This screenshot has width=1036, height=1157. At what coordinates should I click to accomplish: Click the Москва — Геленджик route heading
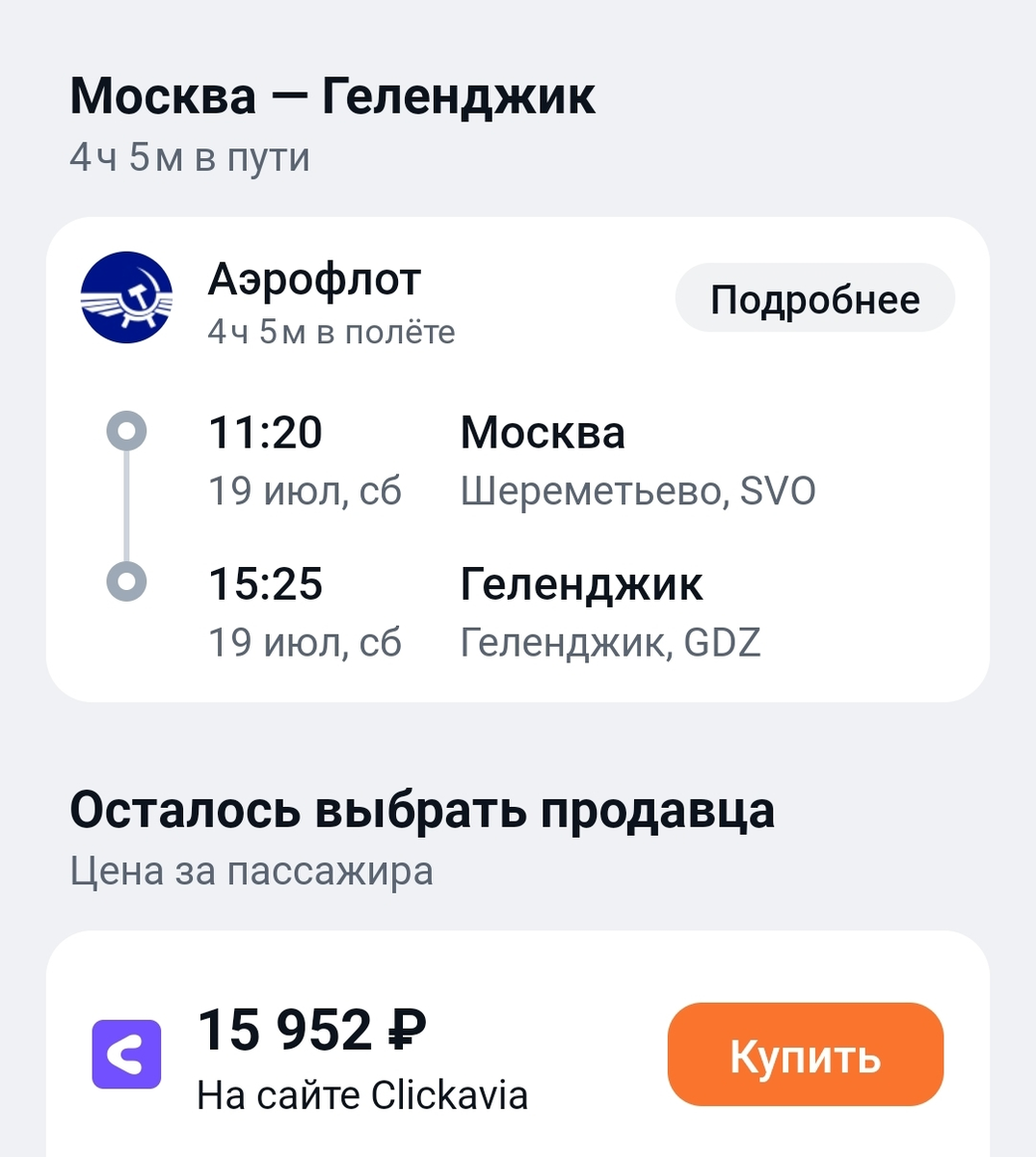click(333, 95)
